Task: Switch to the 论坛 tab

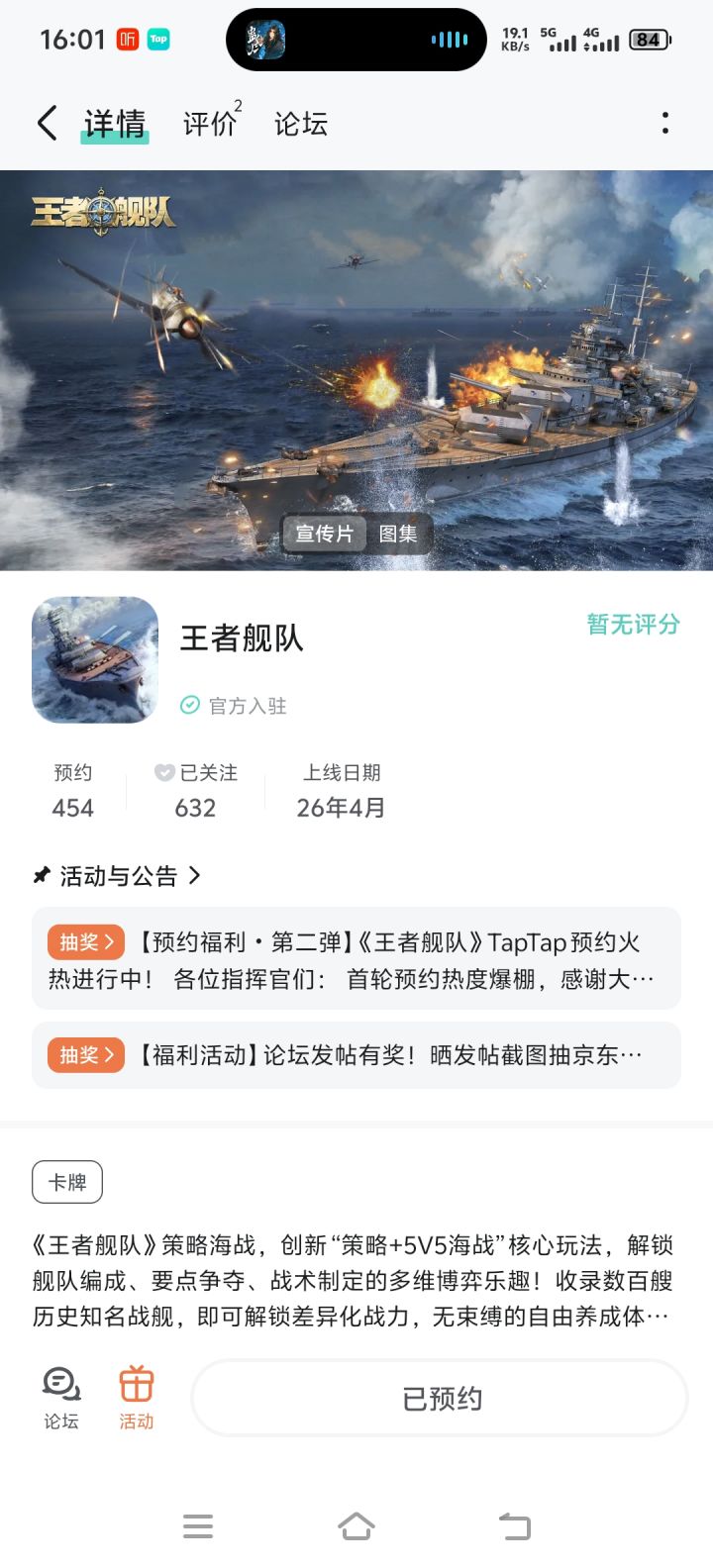Action: tap(301, 124)
